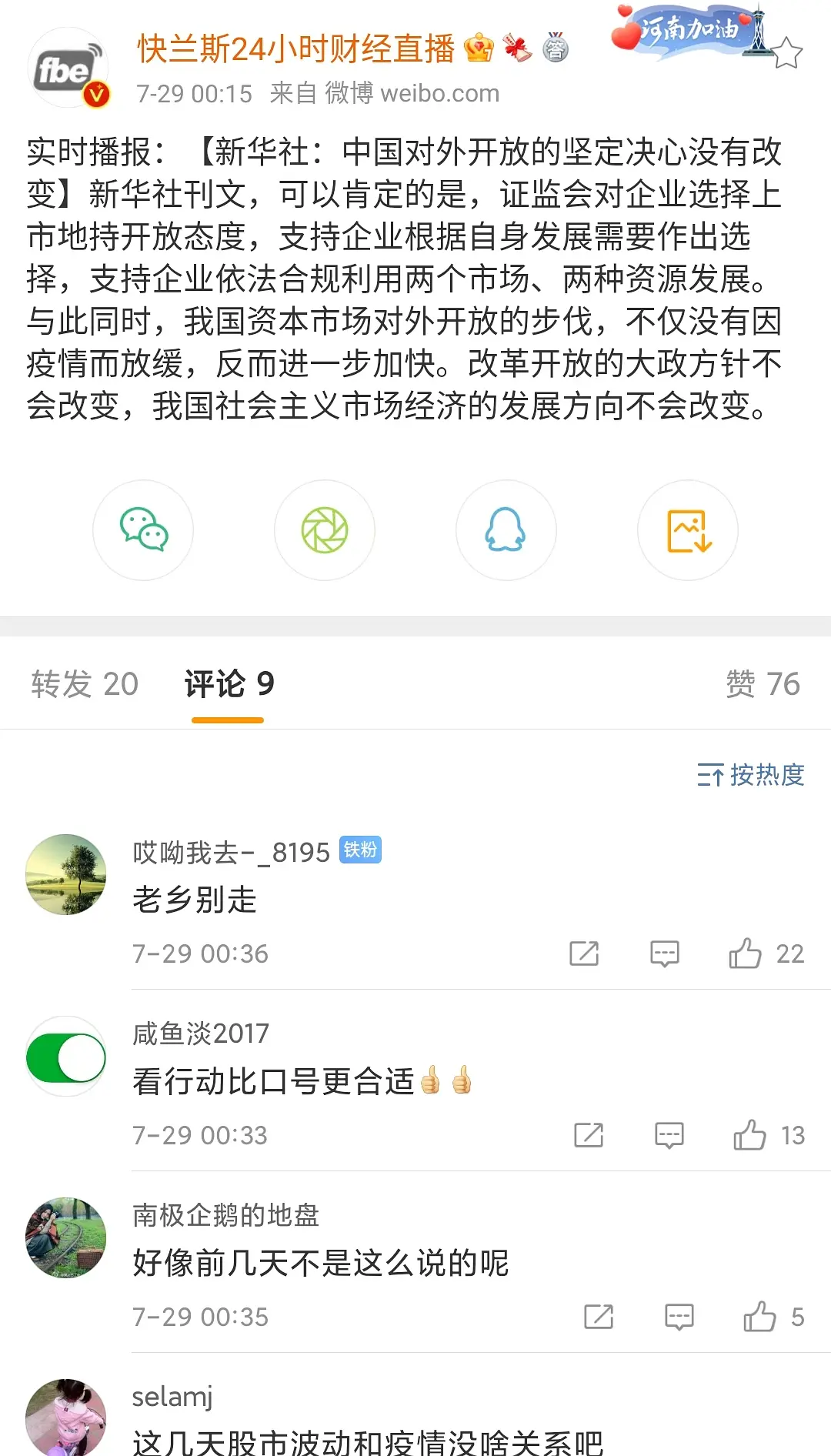Share the post to WeChat
831x1456 pixels.
coord(143,530)
